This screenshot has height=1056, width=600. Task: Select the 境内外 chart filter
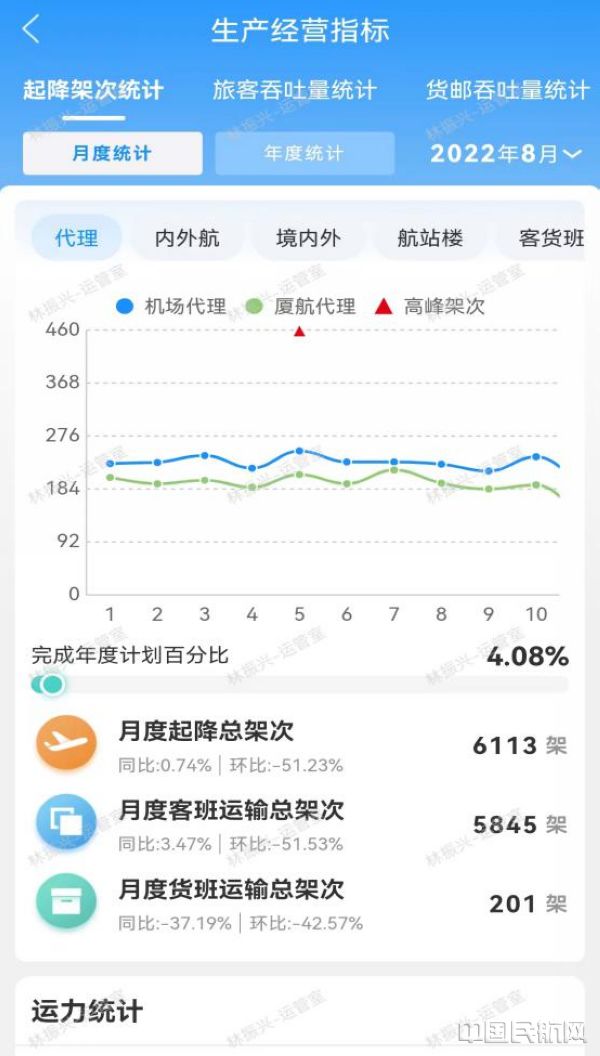pyautogui.click(x=308, y=238)
